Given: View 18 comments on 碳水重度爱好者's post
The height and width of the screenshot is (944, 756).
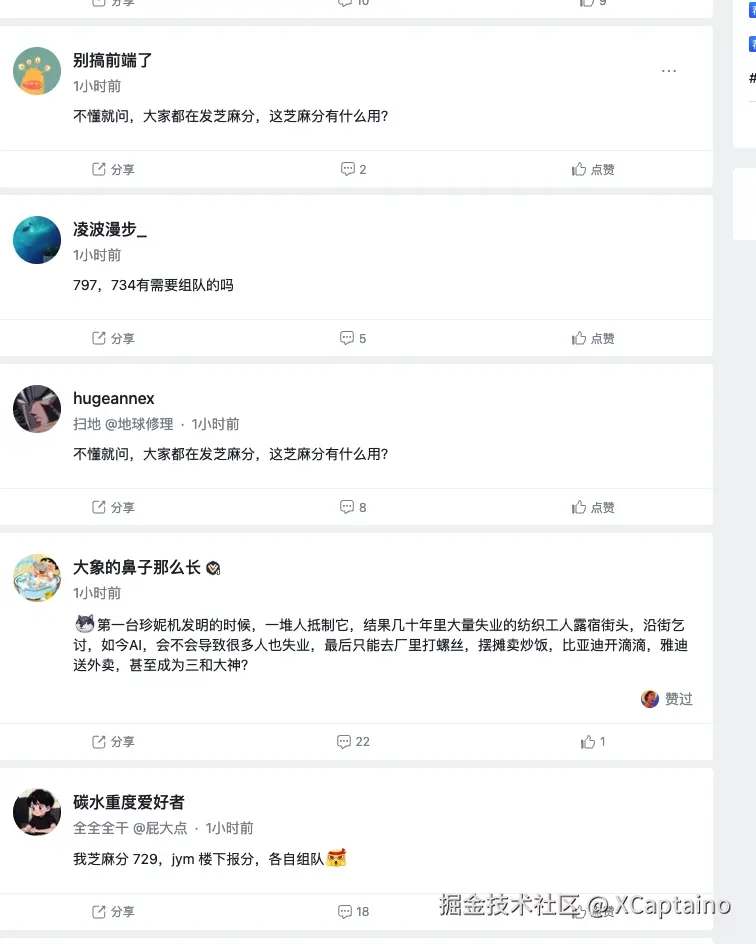Looking at the screenshot, I should (x=353, y=912).
